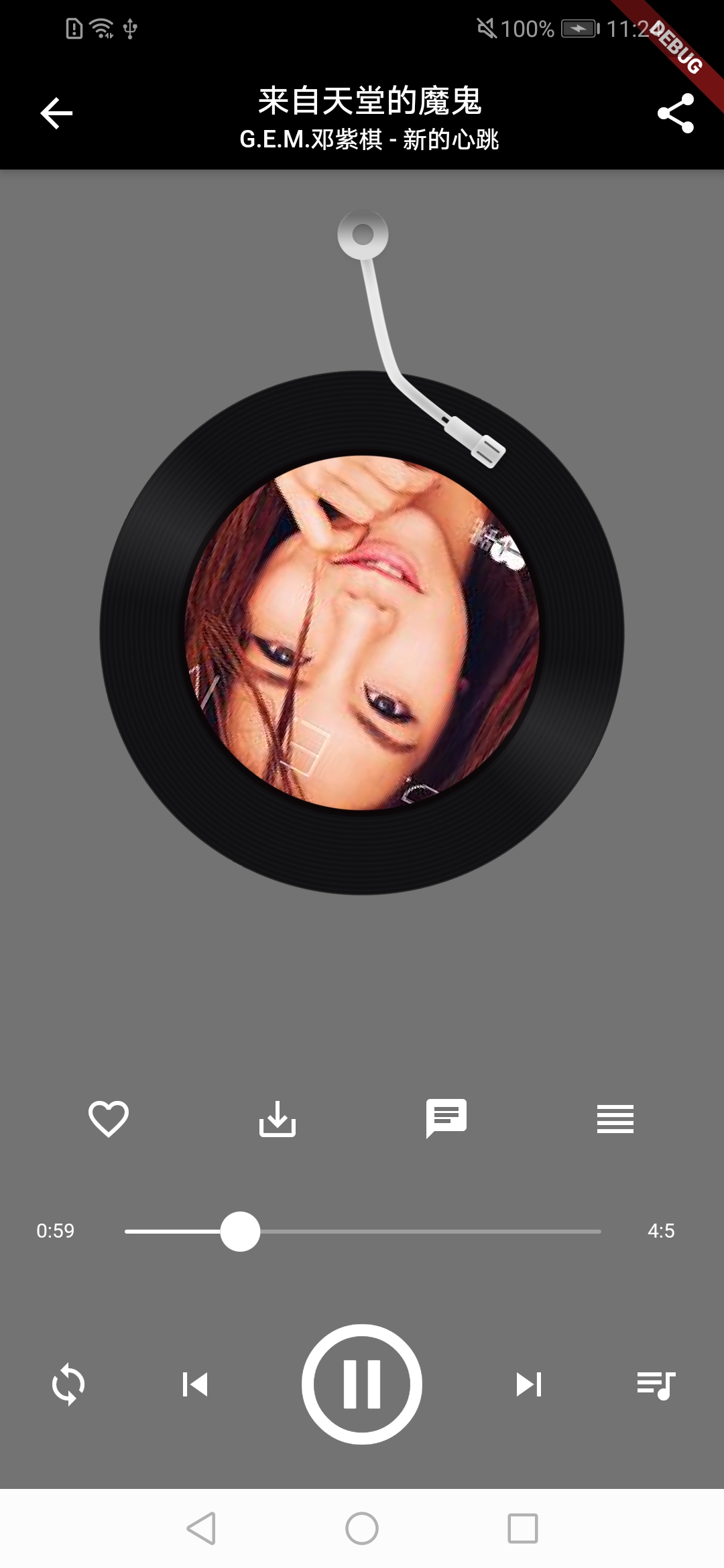
Task: Download the current track
Action: 278,1118
